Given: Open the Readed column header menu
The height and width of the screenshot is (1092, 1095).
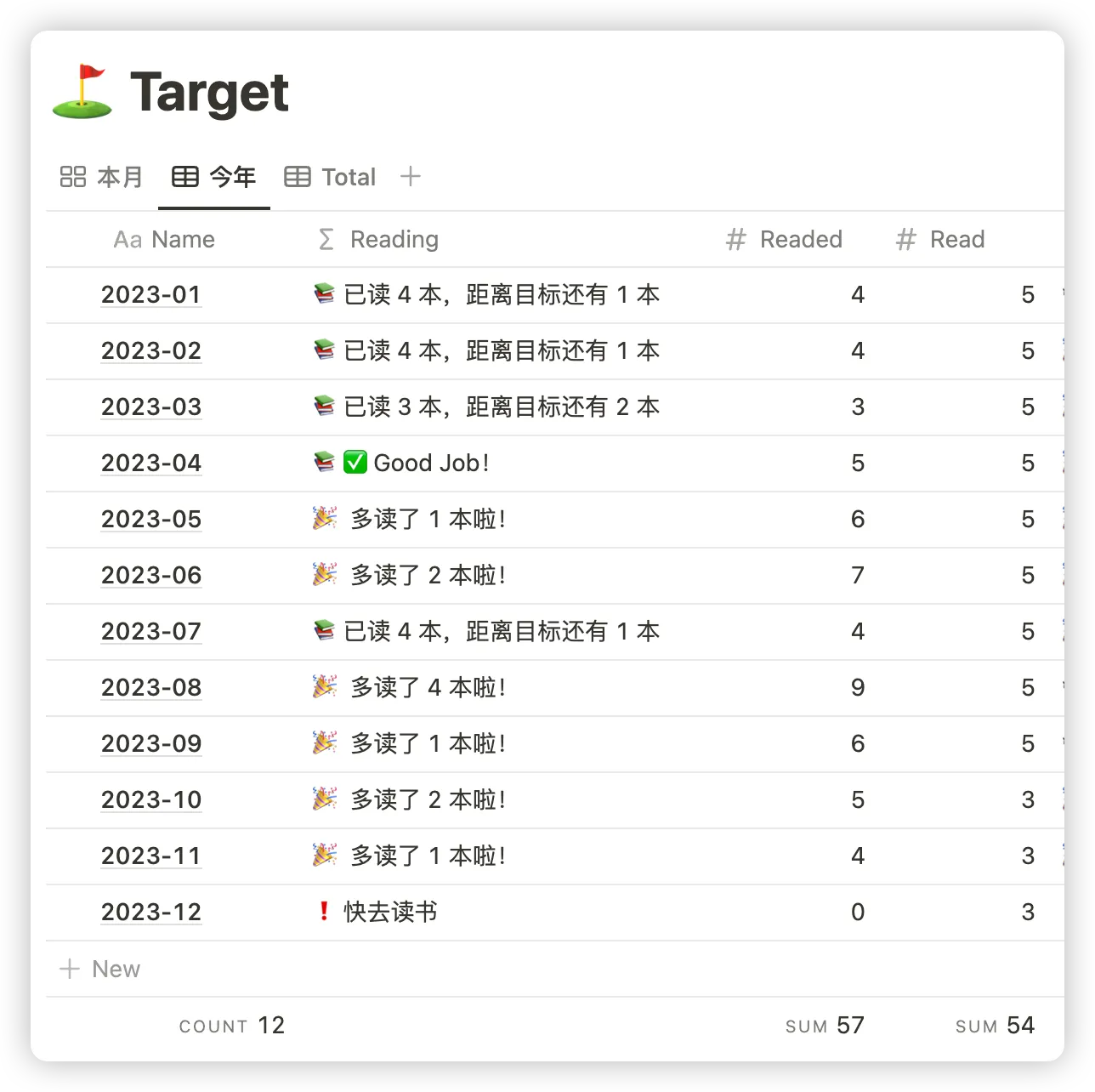Looking at the screenshot, I should 784,240.
